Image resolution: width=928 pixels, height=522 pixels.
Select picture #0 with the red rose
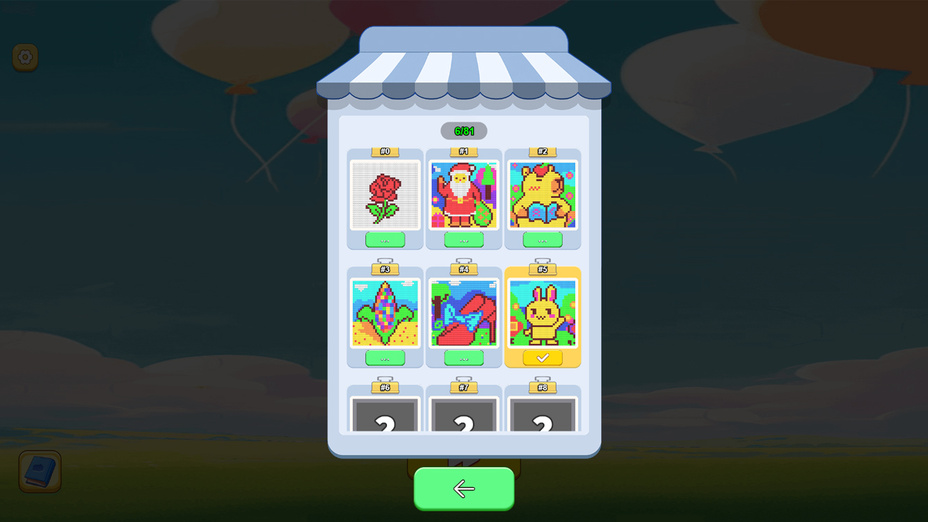click(x=385, y=195)
